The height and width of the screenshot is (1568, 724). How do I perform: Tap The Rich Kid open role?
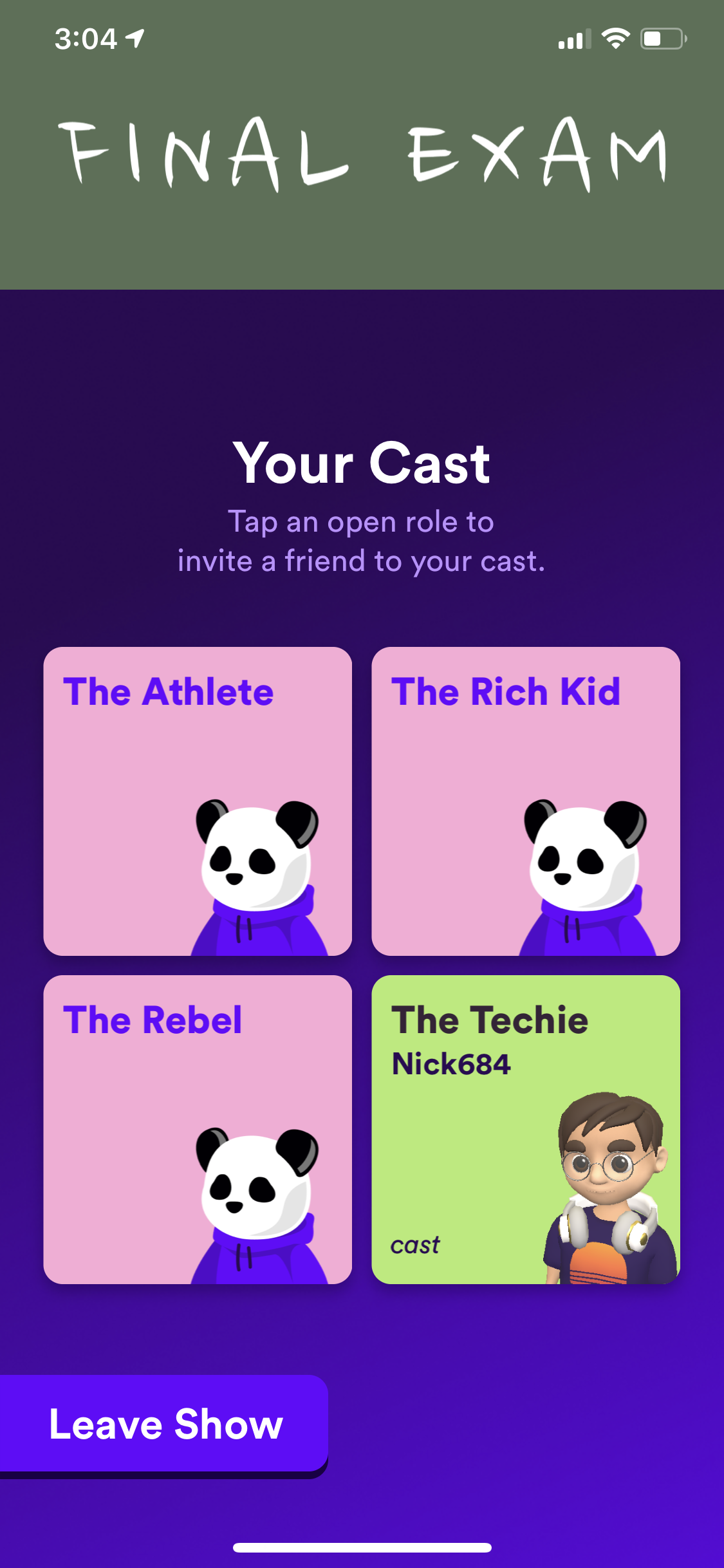(x=525, y=801)
